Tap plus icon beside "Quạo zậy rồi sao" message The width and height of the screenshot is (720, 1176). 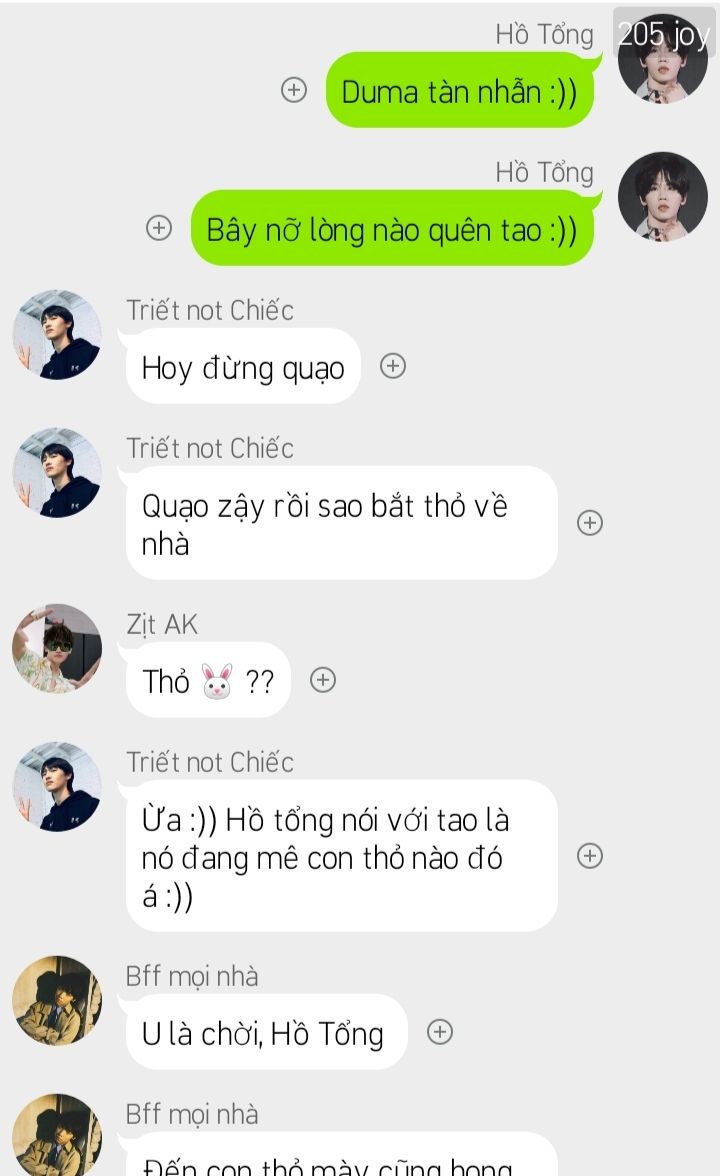pos(590,522)
